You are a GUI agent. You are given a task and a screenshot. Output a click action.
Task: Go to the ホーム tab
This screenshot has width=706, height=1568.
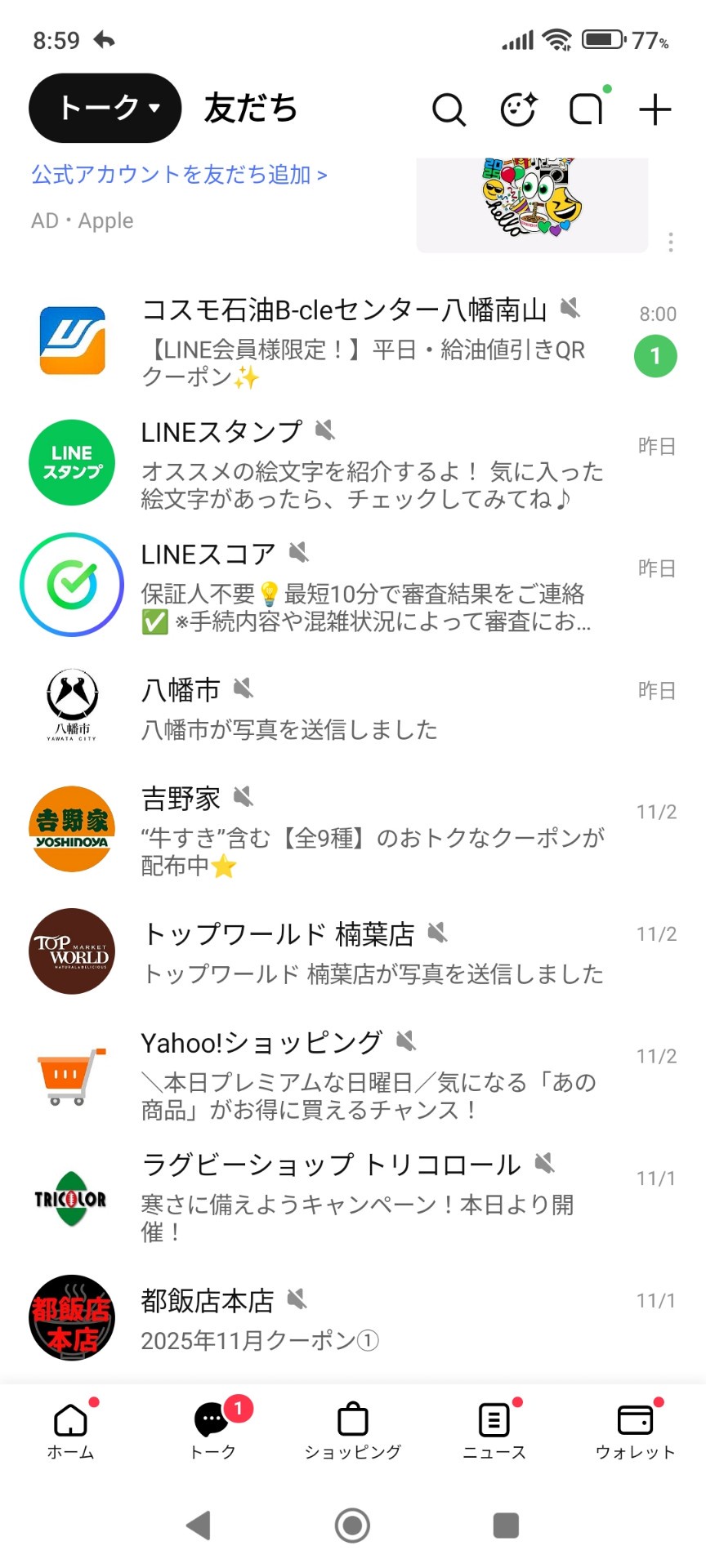(70, 1431)
